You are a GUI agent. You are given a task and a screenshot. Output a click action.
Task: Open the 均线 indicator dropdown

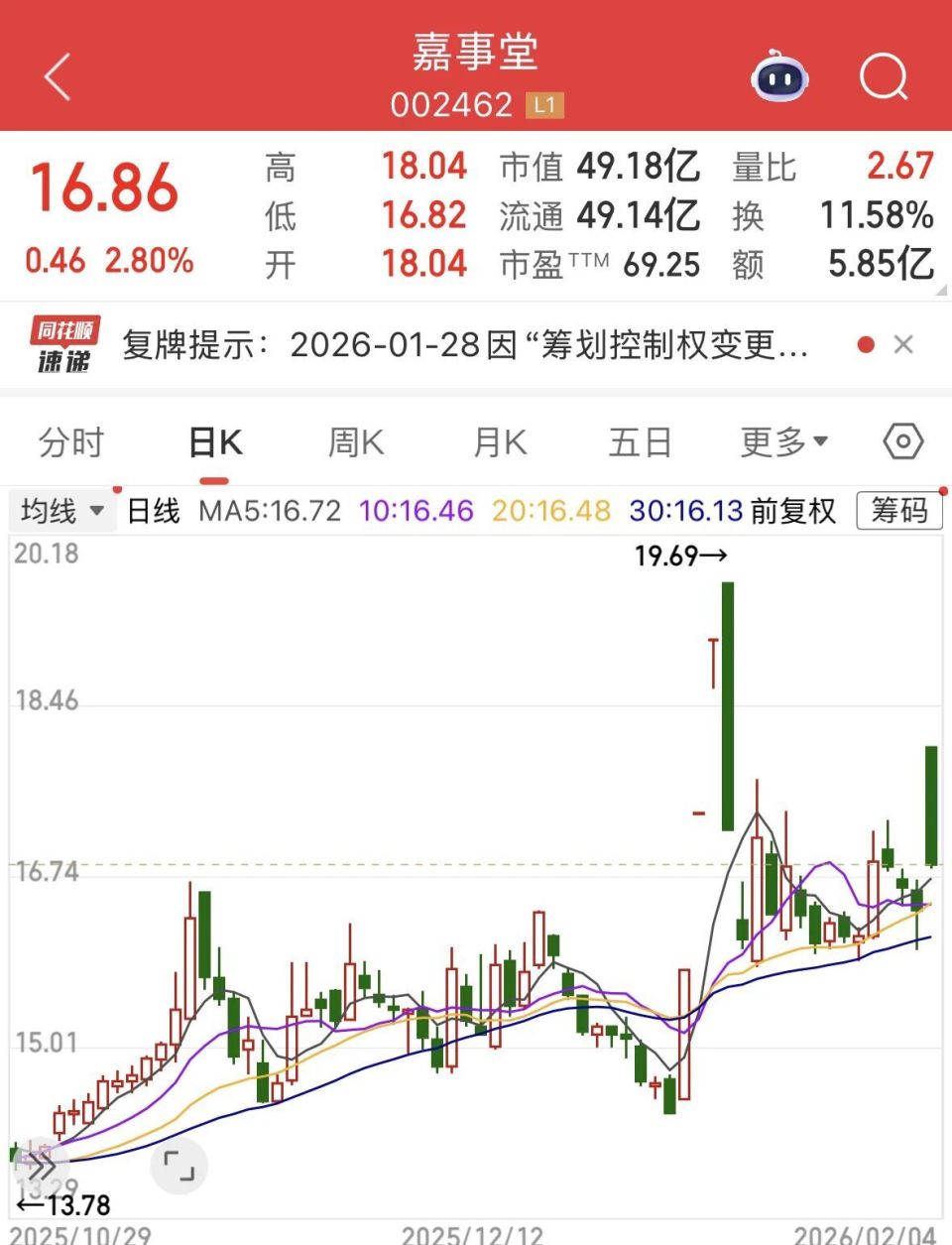point(61,510)
